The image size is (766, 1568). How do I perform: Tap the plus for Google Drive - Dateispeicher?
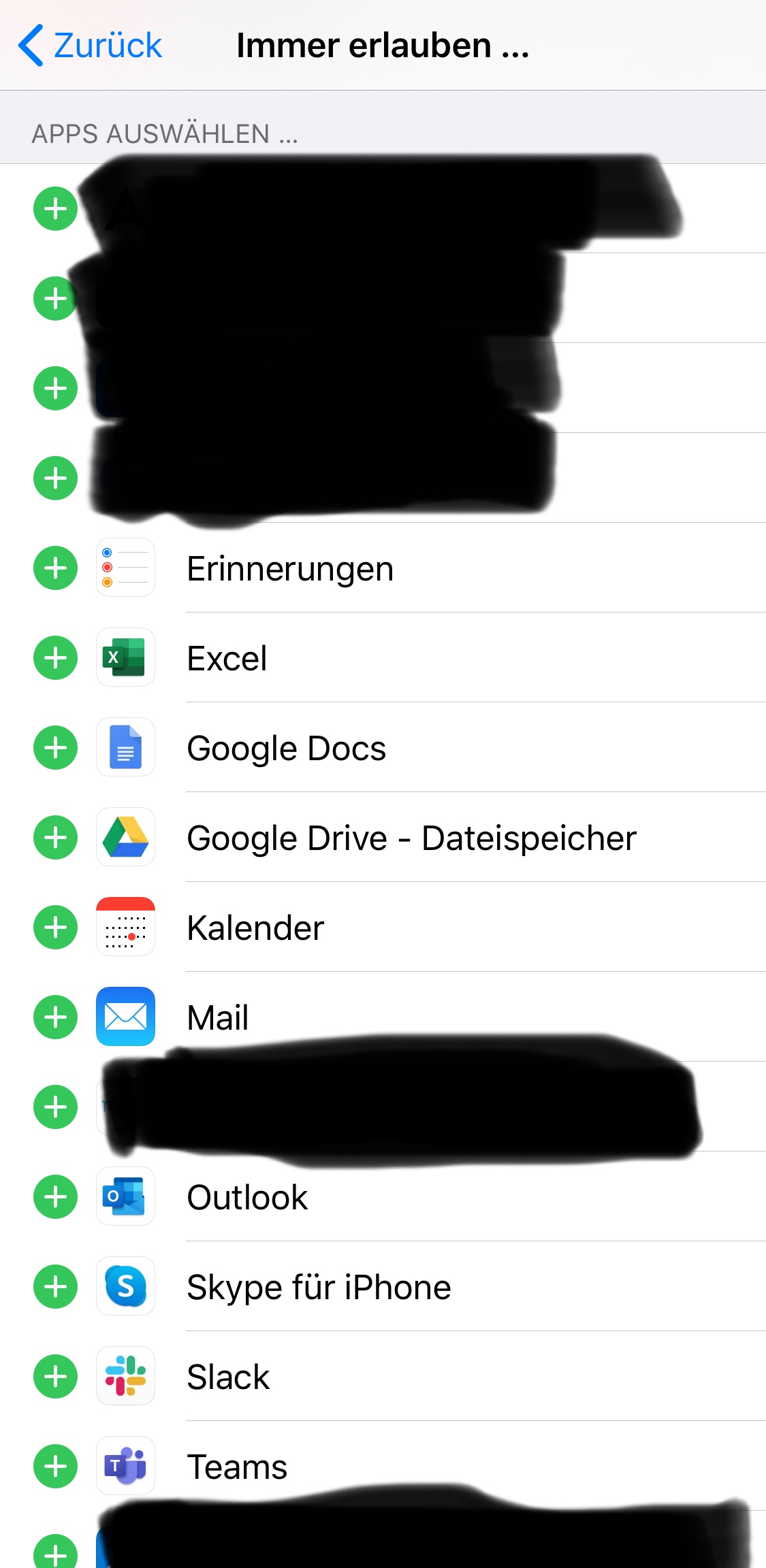pyautogui.click(x=55, y=838)
